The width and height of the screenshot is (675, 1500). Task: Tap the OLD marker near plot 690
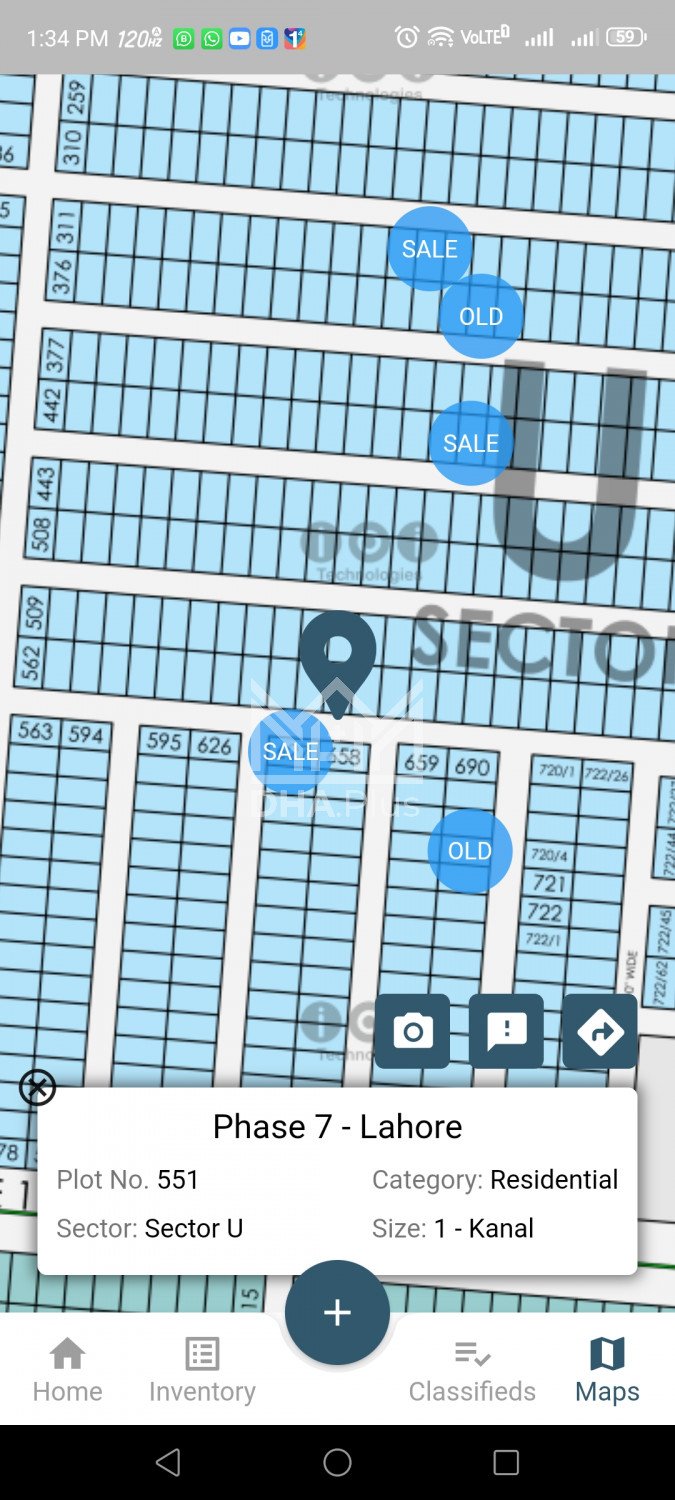[469, 851]
